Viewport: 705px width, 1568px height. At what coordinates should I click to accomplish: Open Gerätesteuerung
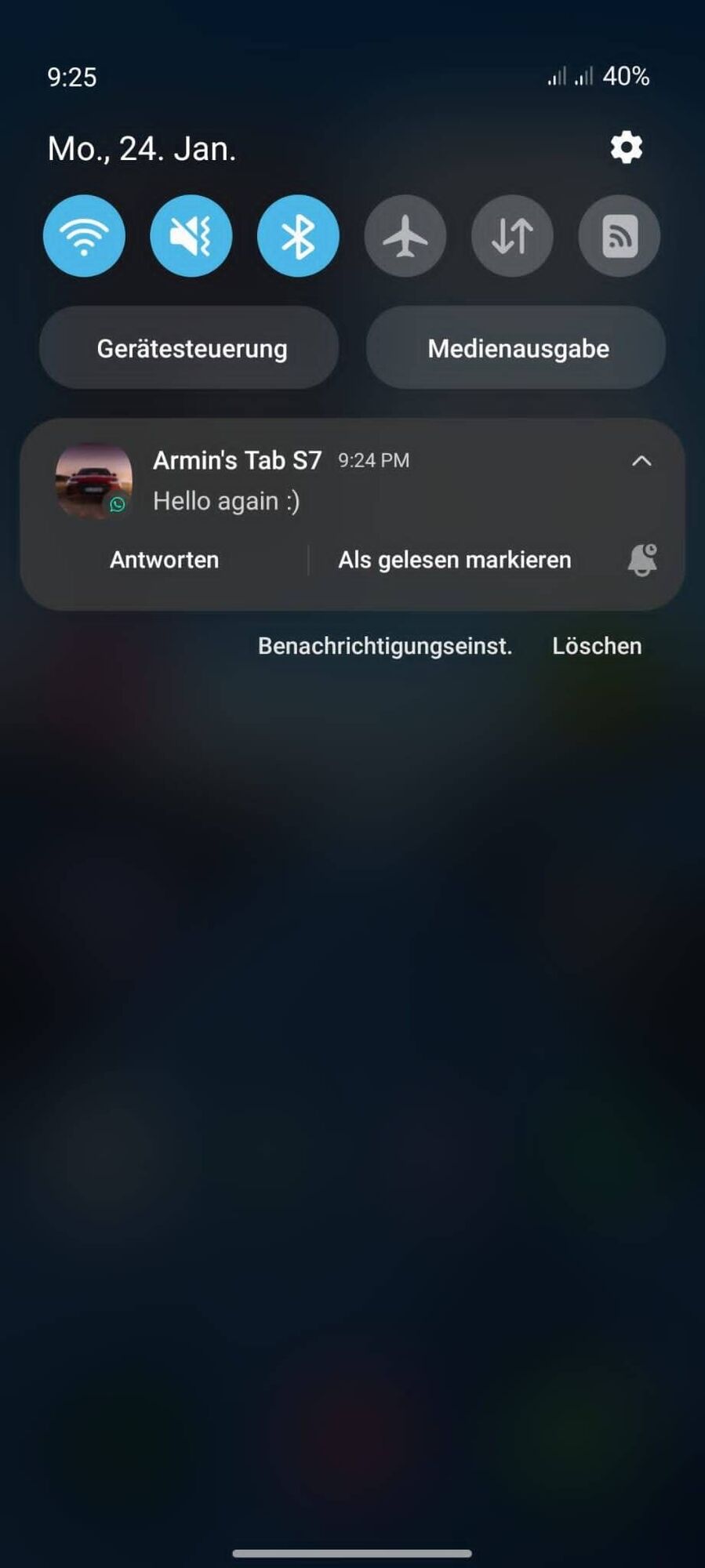tap(191, 348)
